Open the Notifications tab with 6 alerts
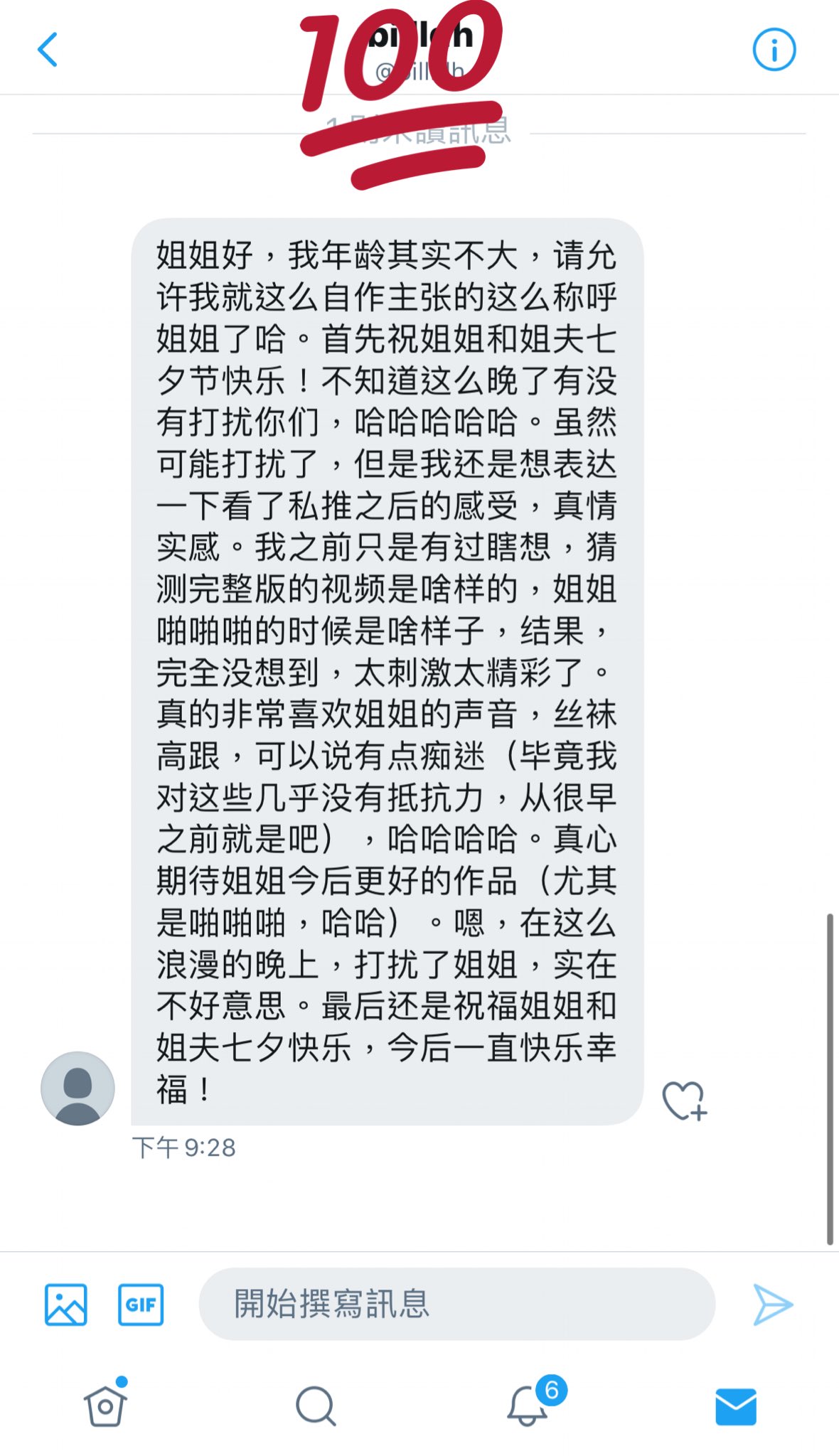 pyautogui.click(x=528, y=1406)
